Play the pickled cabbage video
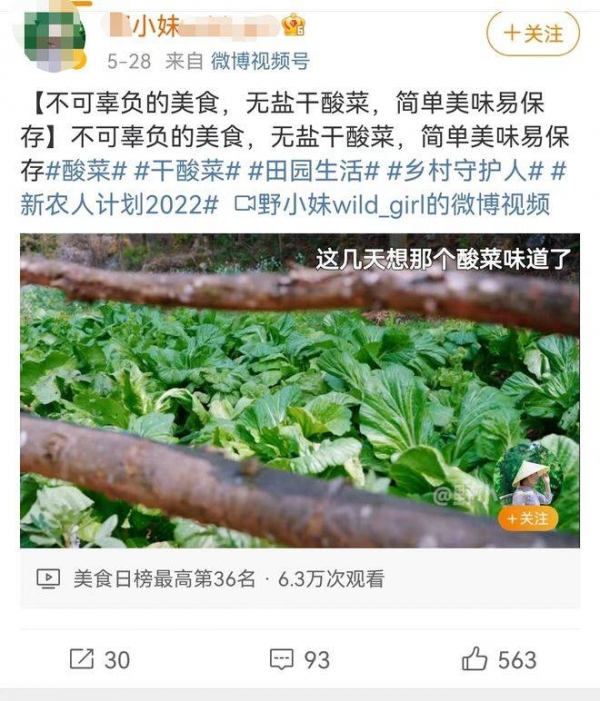 pyautogui.click(x=299, y=390)
